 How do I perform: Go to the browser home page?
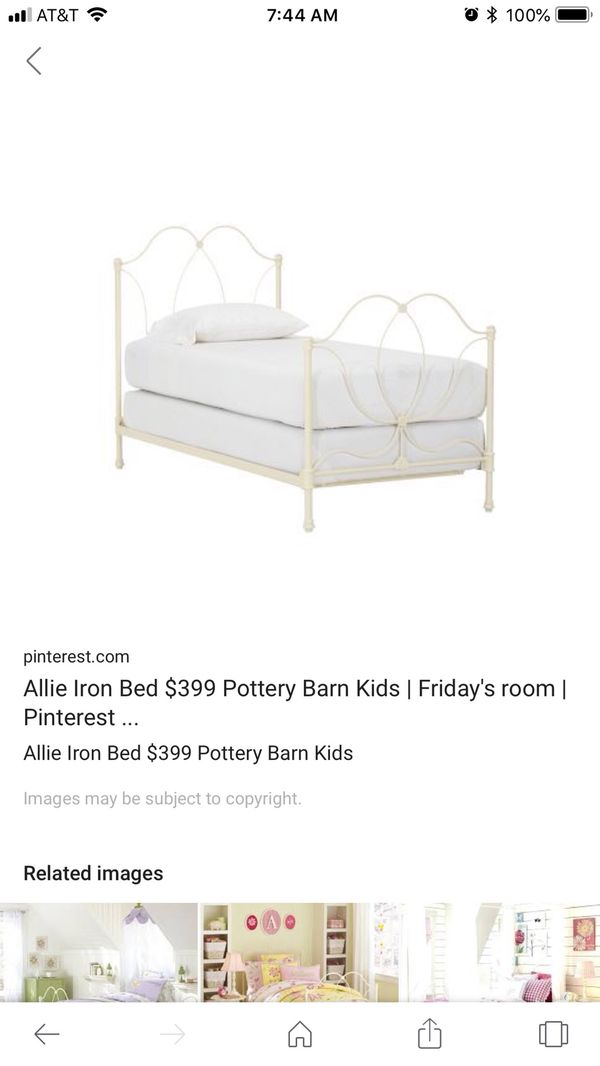coord(300,1034)
